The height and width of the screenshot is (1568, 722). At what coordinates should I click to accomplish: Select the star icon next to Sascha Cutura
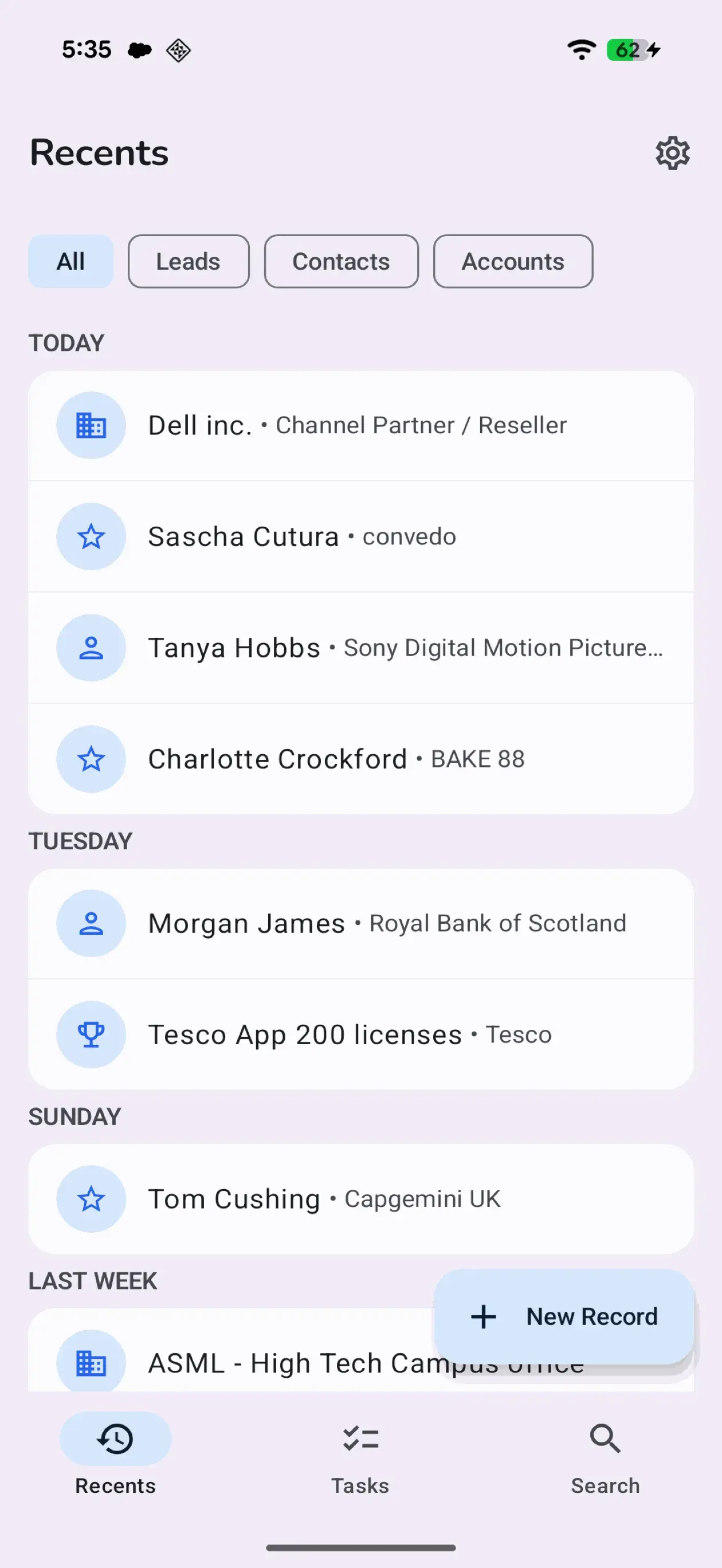click(x=91, y=536)
